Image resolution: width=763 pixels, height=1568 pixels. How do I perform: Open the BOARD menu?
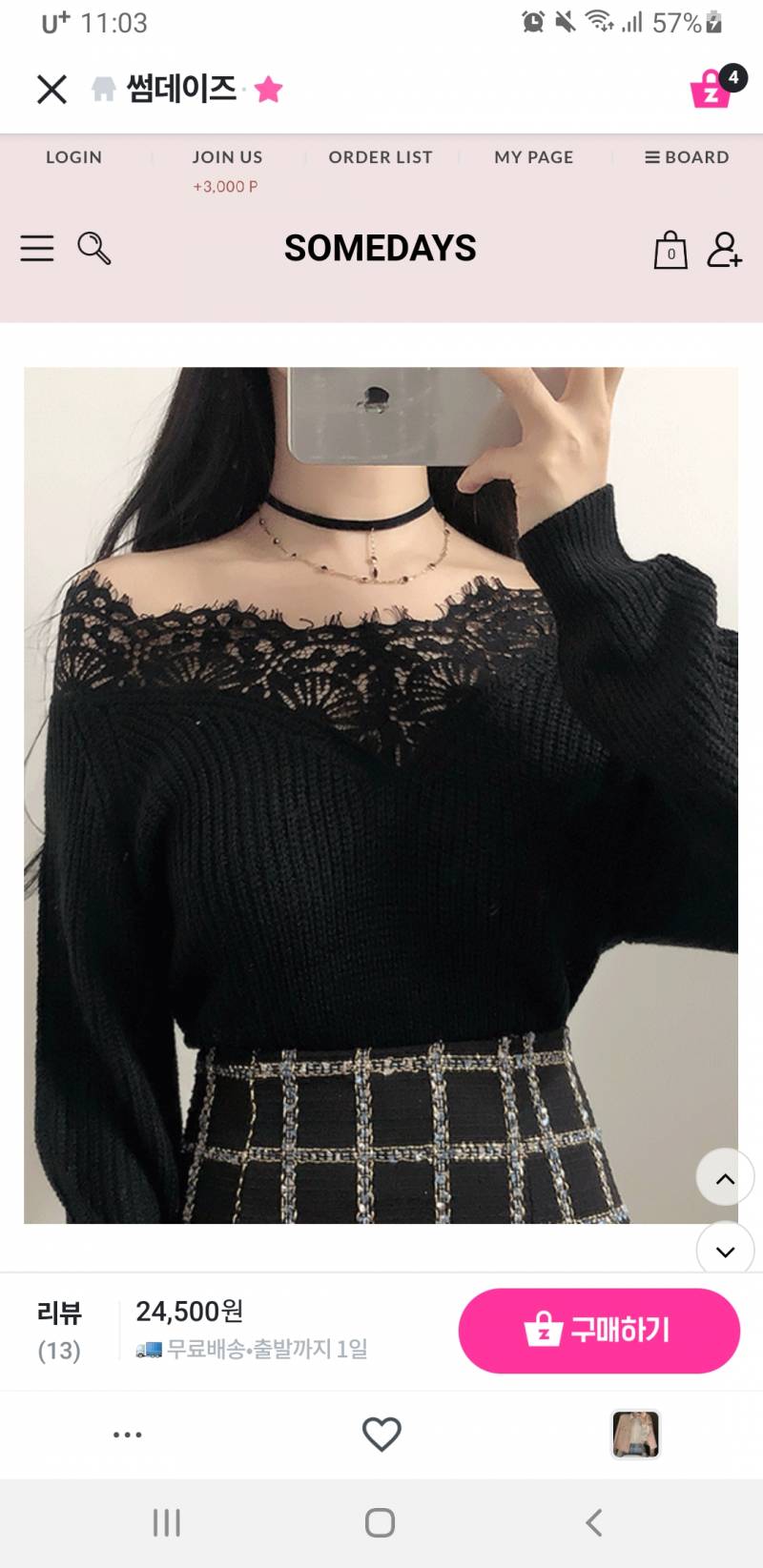tap(687, 157)
